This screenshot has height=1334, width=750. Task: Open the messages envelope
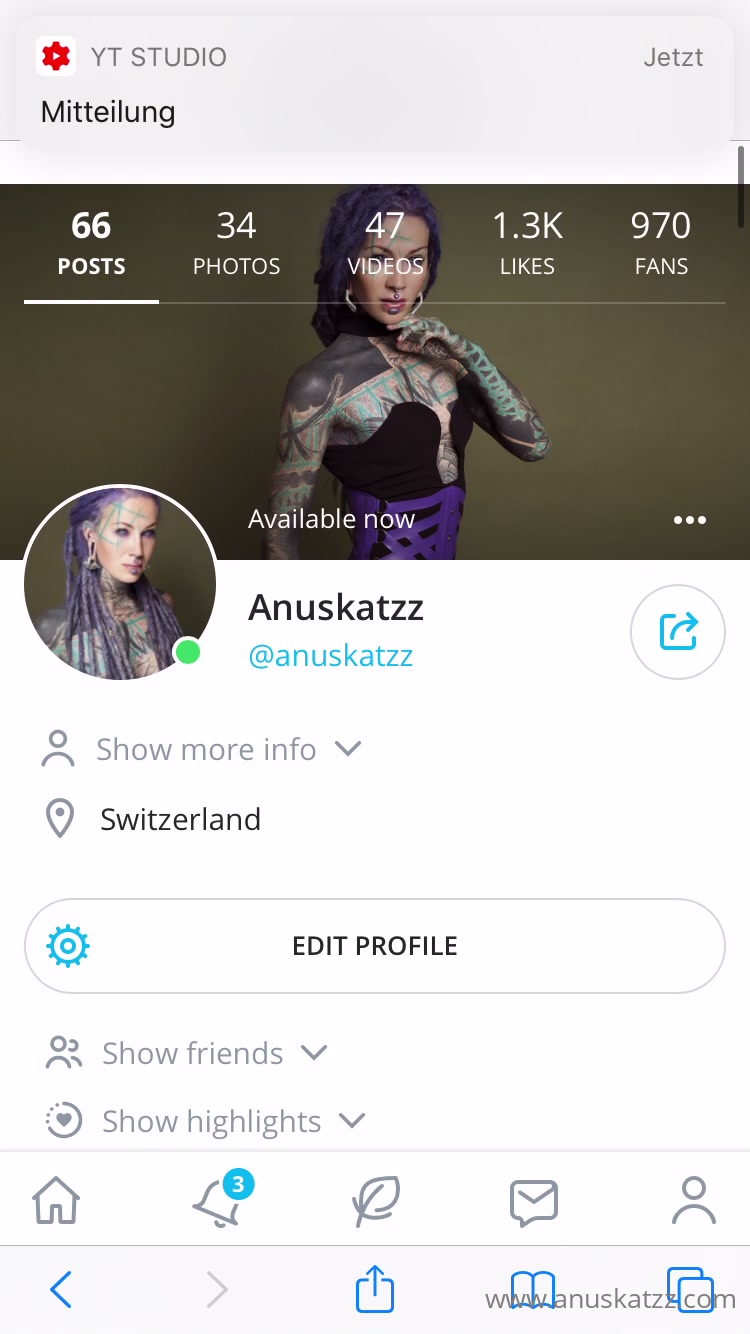tap(534, 1200)
